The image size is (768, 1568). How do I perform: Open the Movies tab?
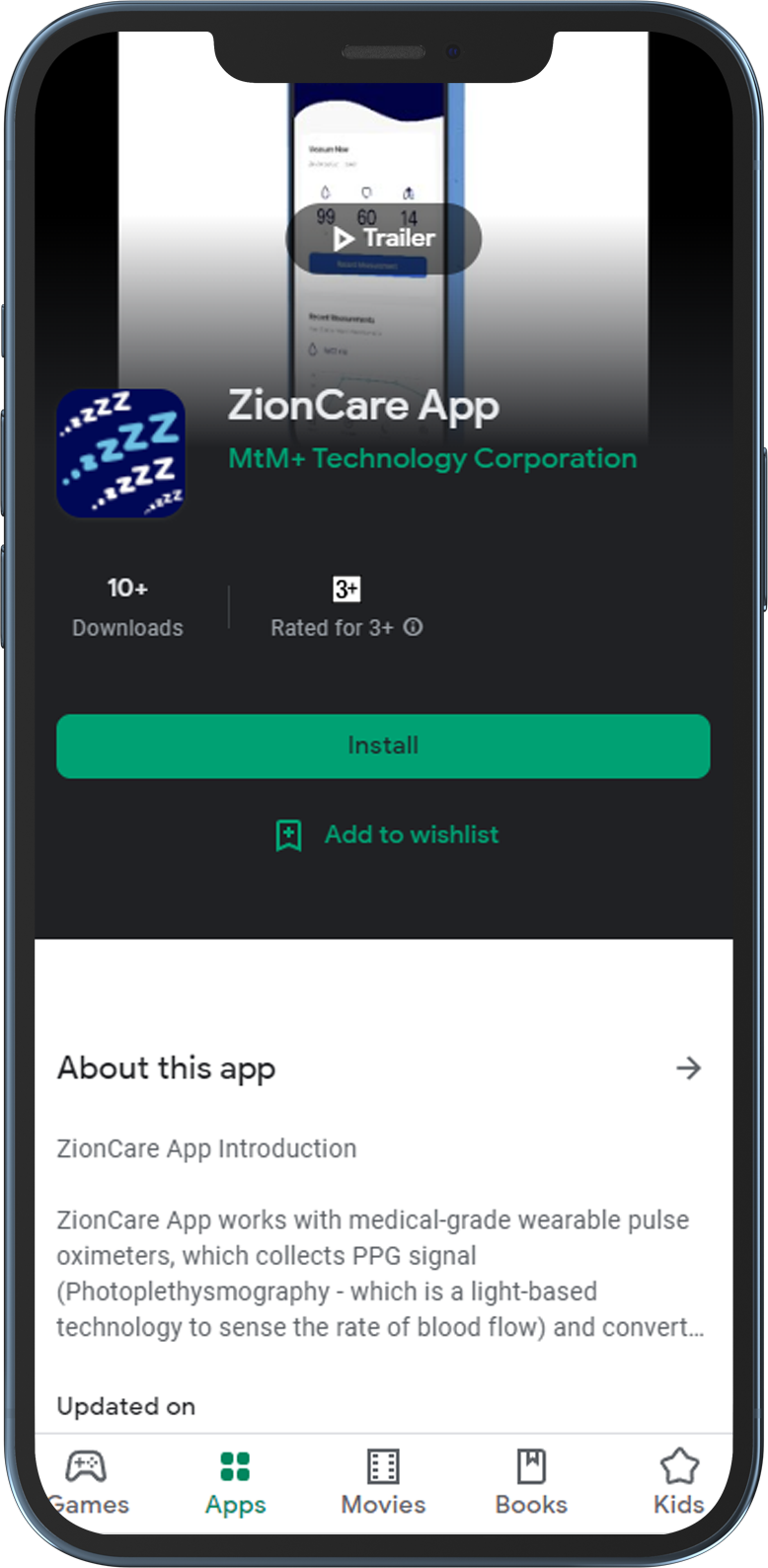click(383, 1482)
